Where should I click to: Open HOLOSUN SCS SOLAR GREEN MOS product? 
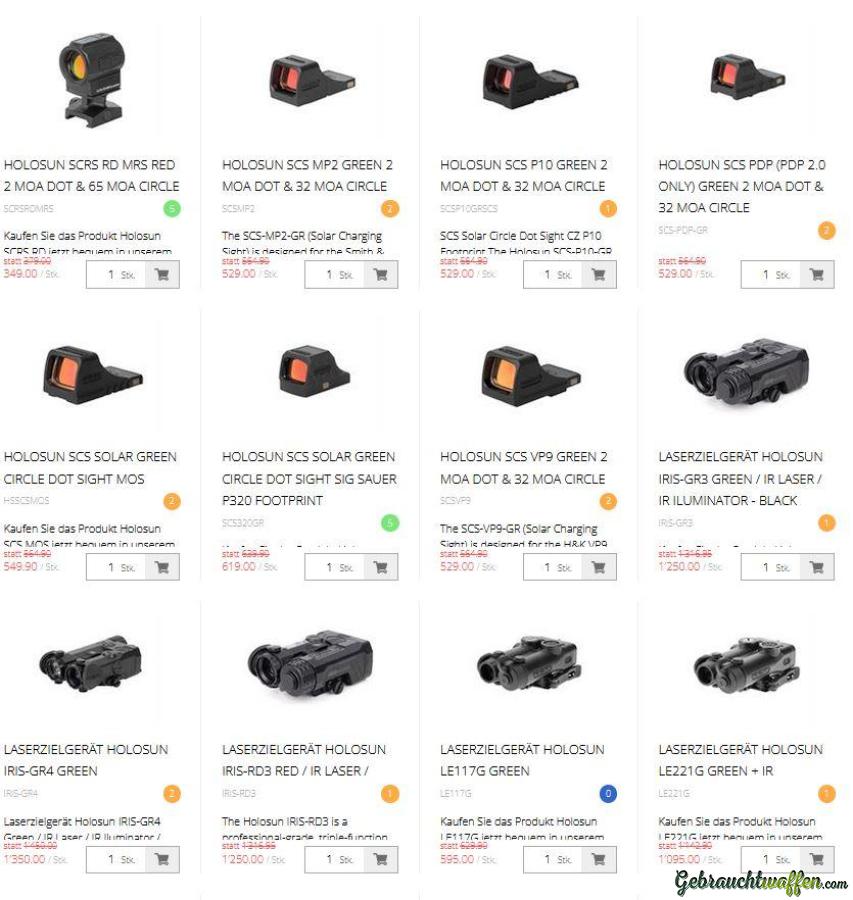(89, 467)
